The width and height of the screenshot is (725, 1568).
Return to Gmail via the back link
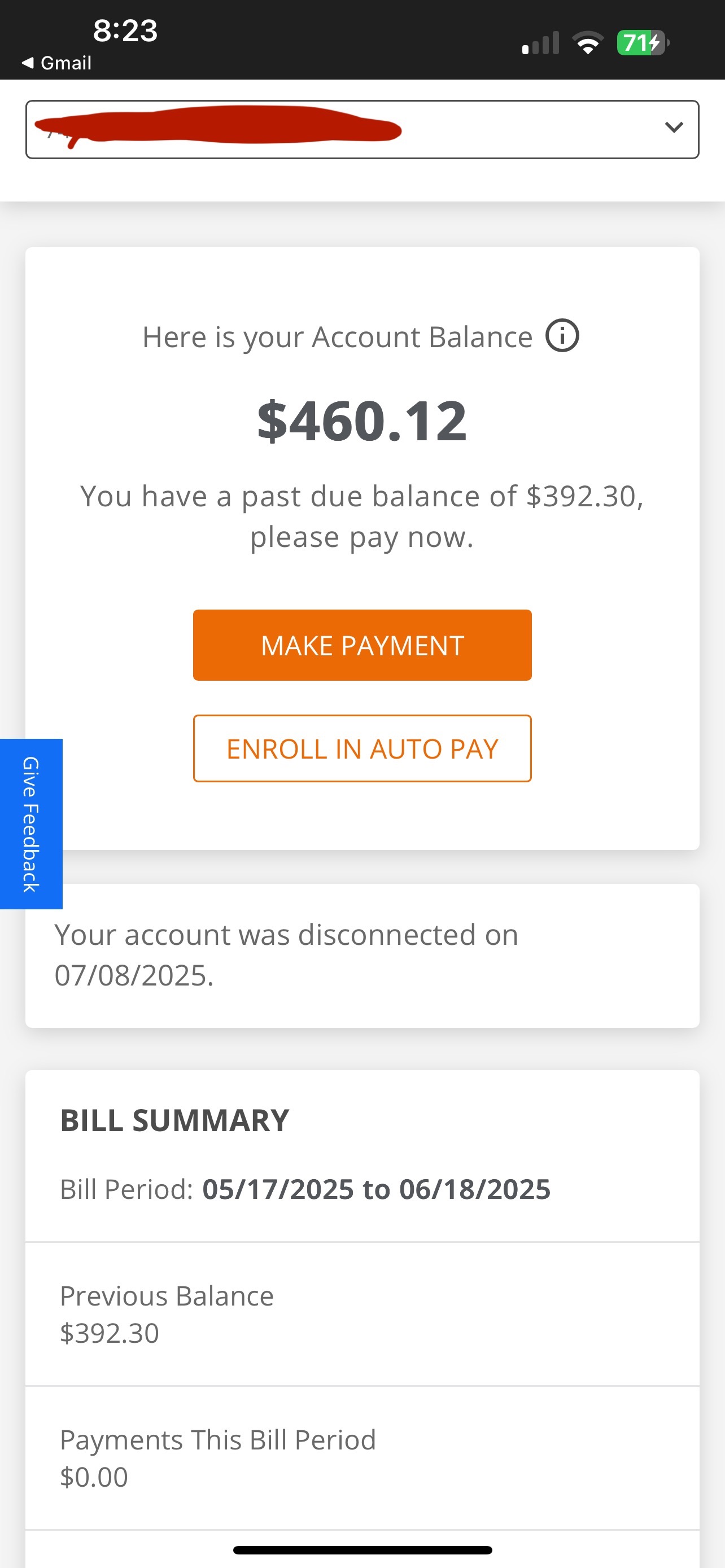point(56,63)
